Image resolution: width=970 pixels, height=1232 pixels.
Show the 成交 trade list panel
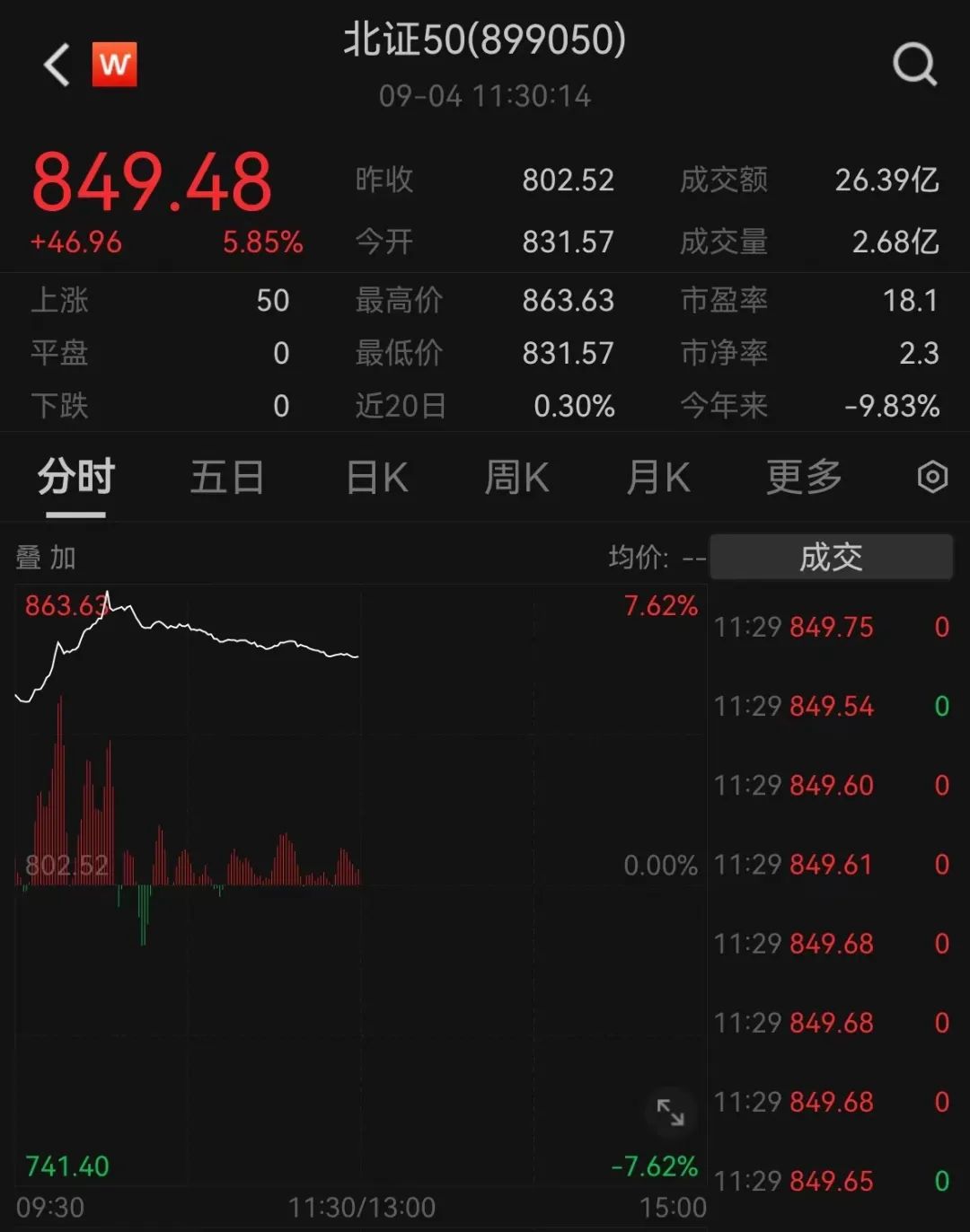click(x=831, y=557)
